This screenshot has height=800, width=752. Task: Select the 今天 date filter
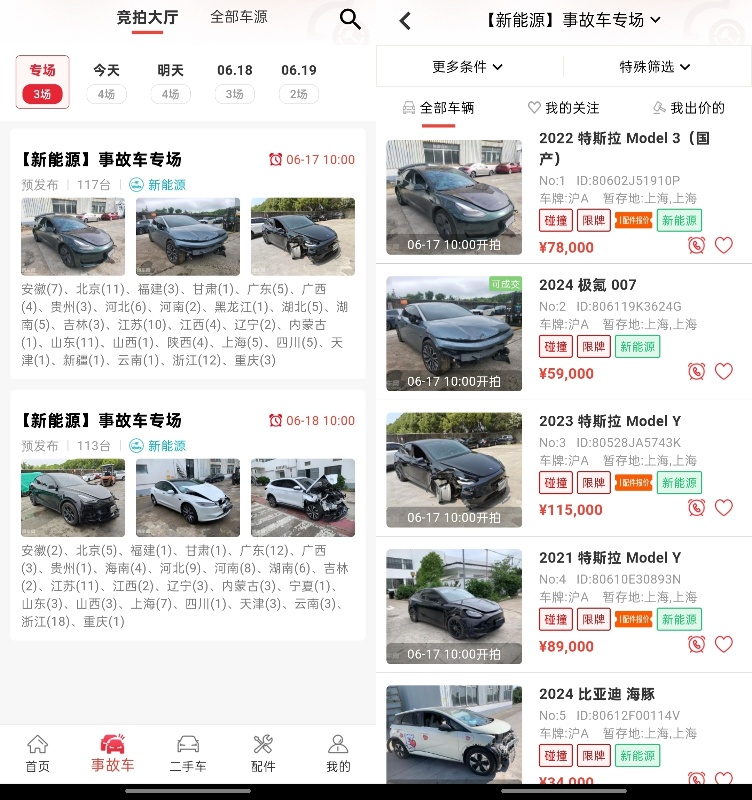[x=106, y=81]
